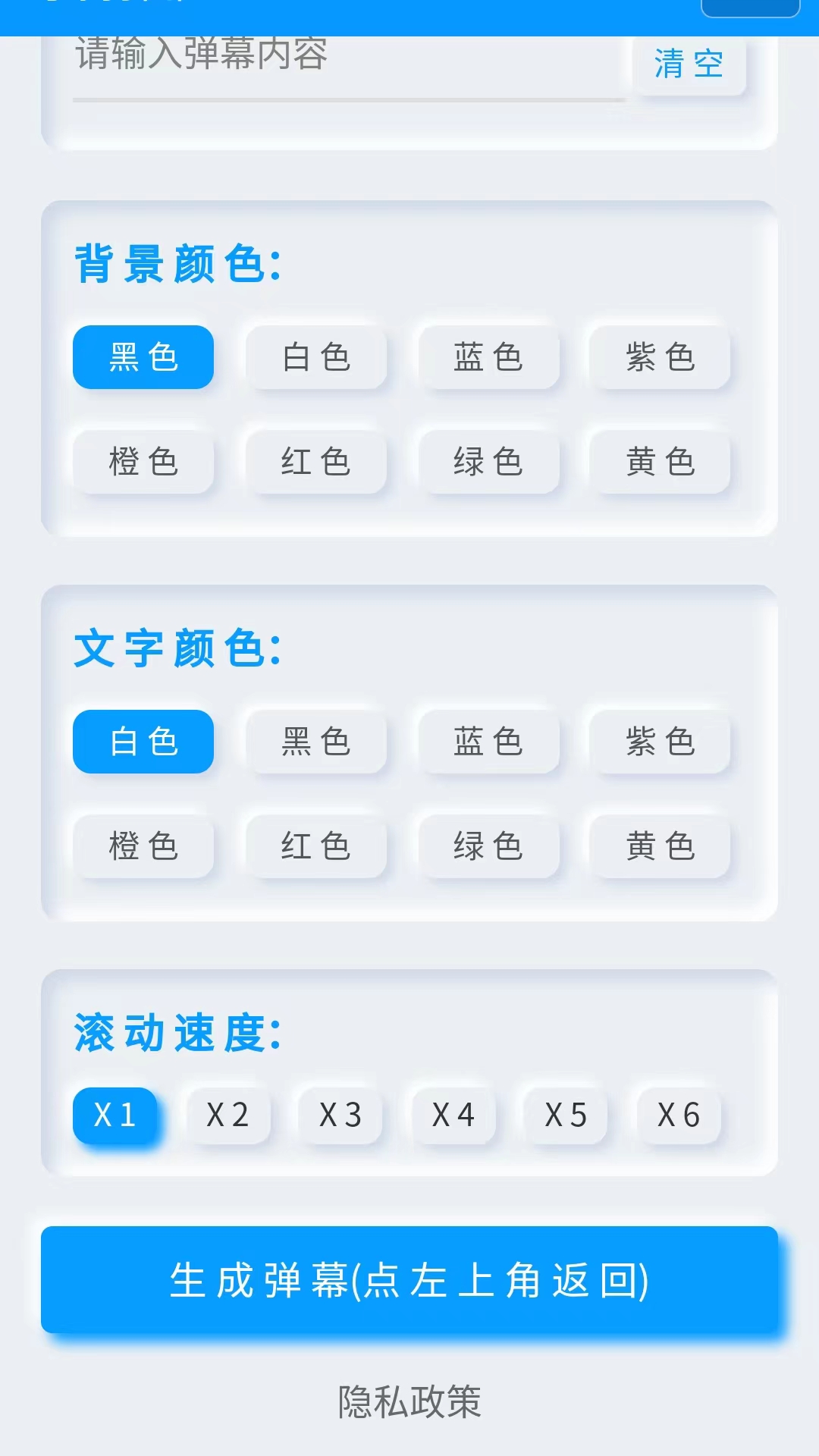
Task: Select 黄色 background color
Action: (x=661, y=463)
